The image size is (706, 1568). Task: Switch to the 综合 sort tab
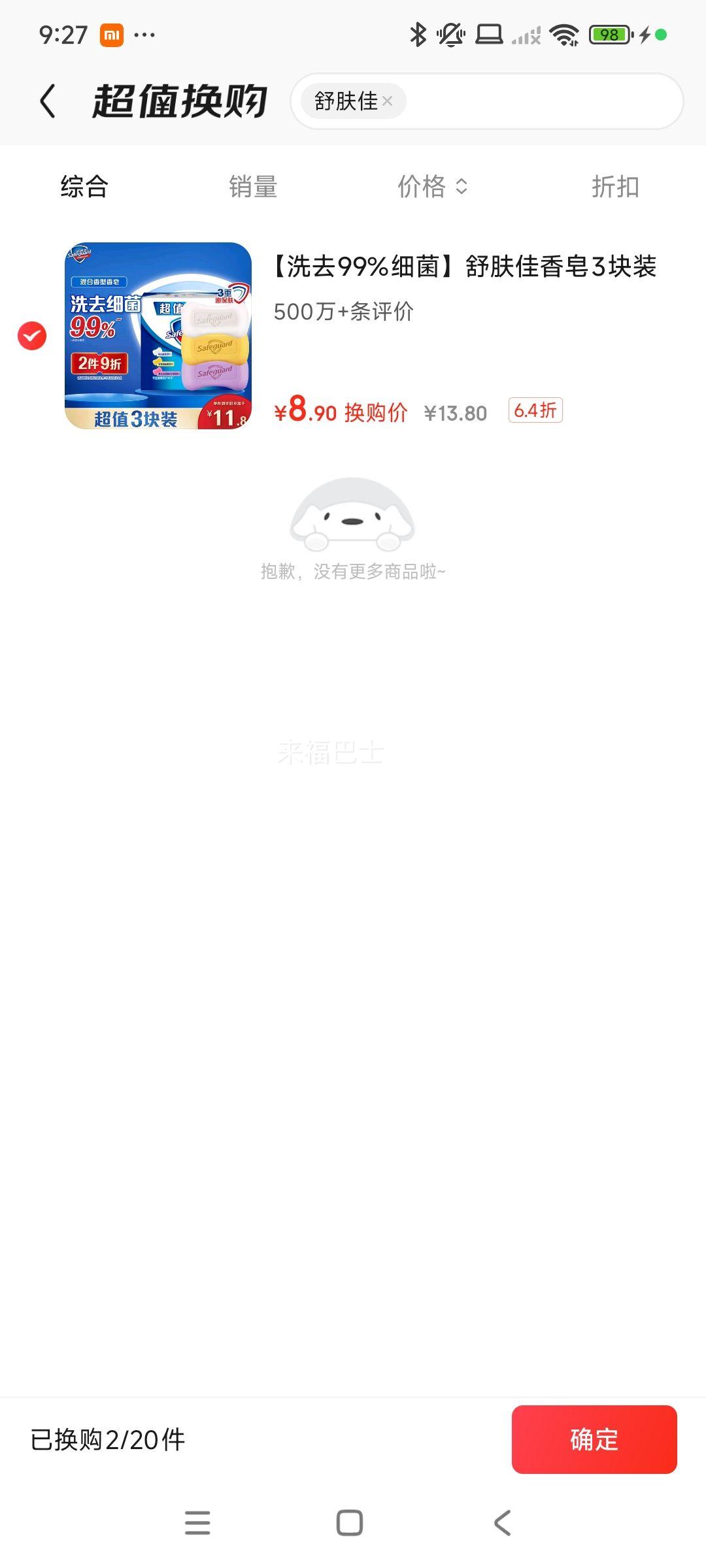click(x=84, y=187)
